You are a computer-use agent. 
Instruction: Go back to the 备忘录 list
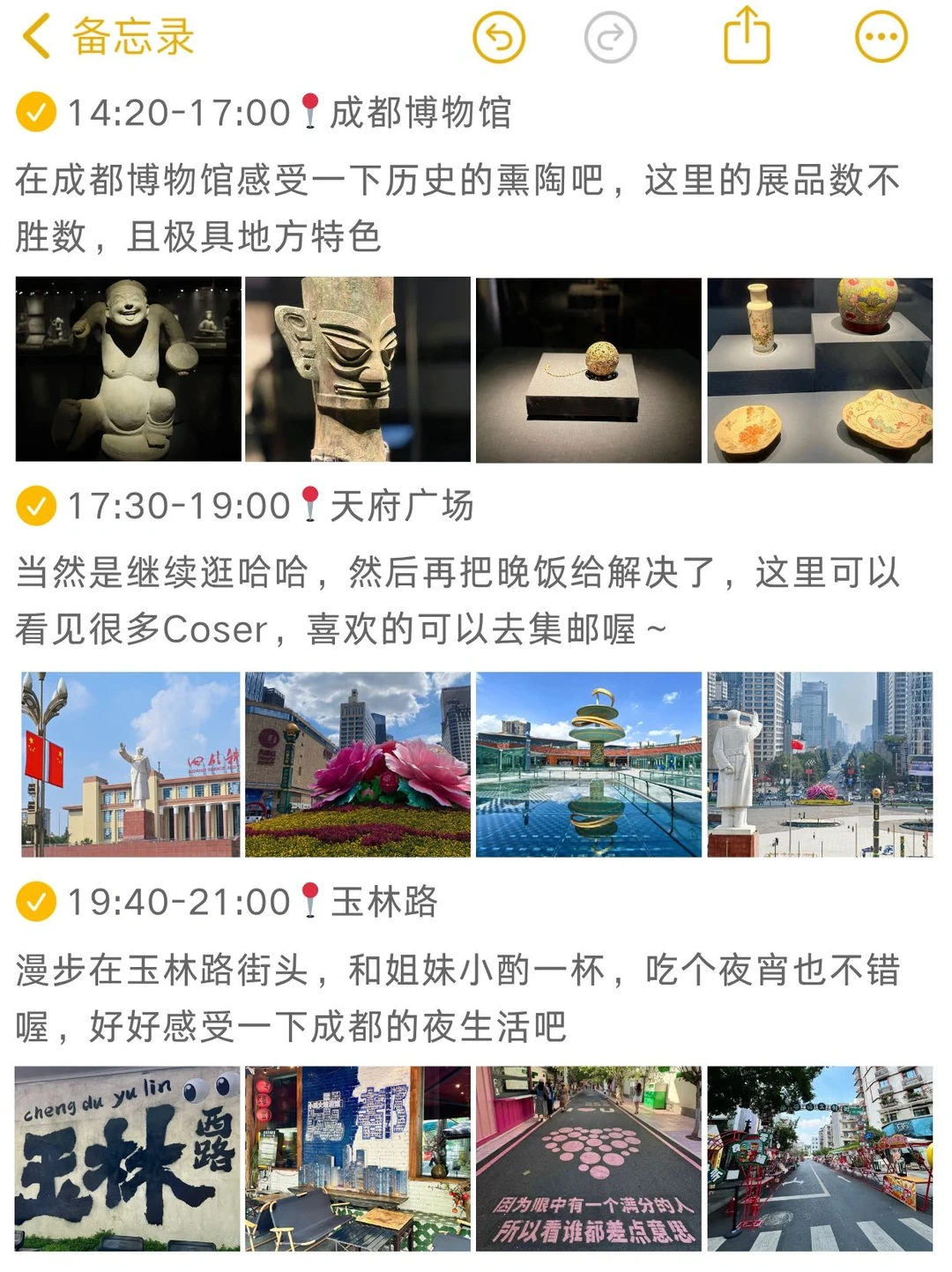point(108,37)
